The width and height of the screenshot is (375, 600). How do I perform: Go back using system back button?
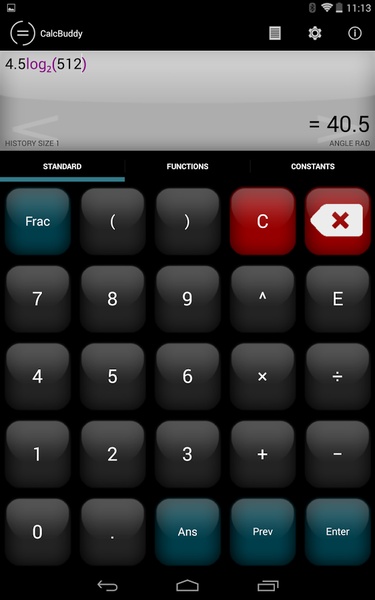(108, 585)
